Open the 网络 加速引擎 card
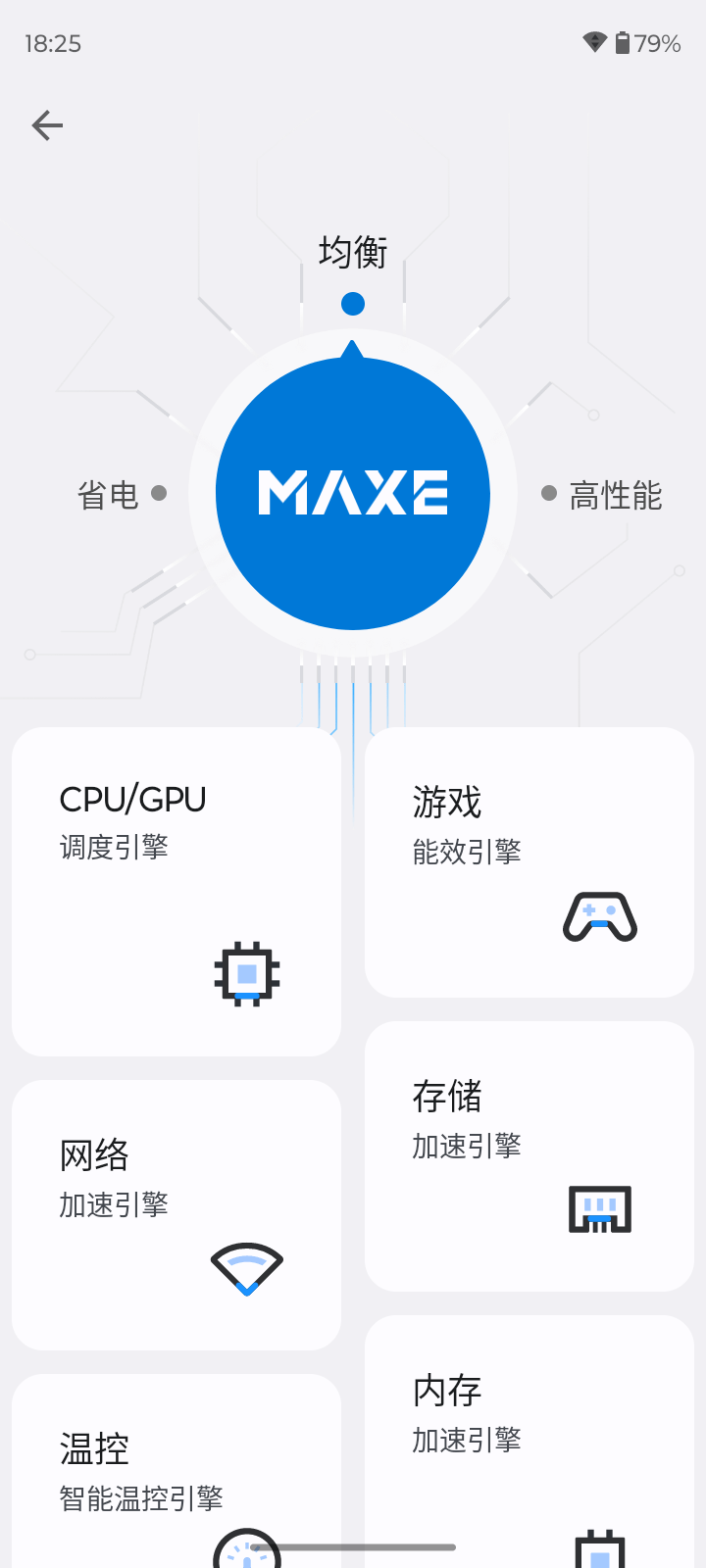 (176, 1215)
